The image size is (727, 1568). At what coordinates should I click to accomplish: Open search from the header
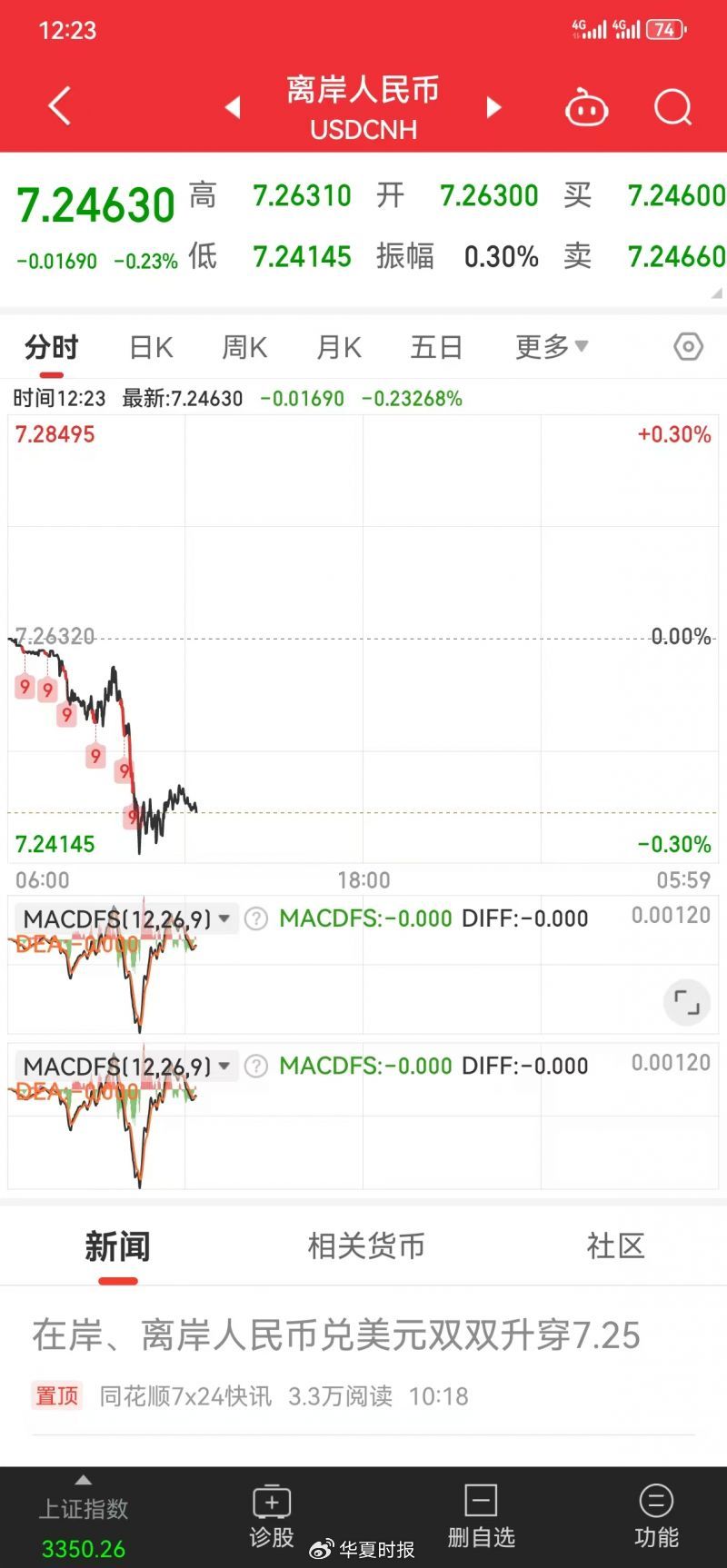coord(672,107)
